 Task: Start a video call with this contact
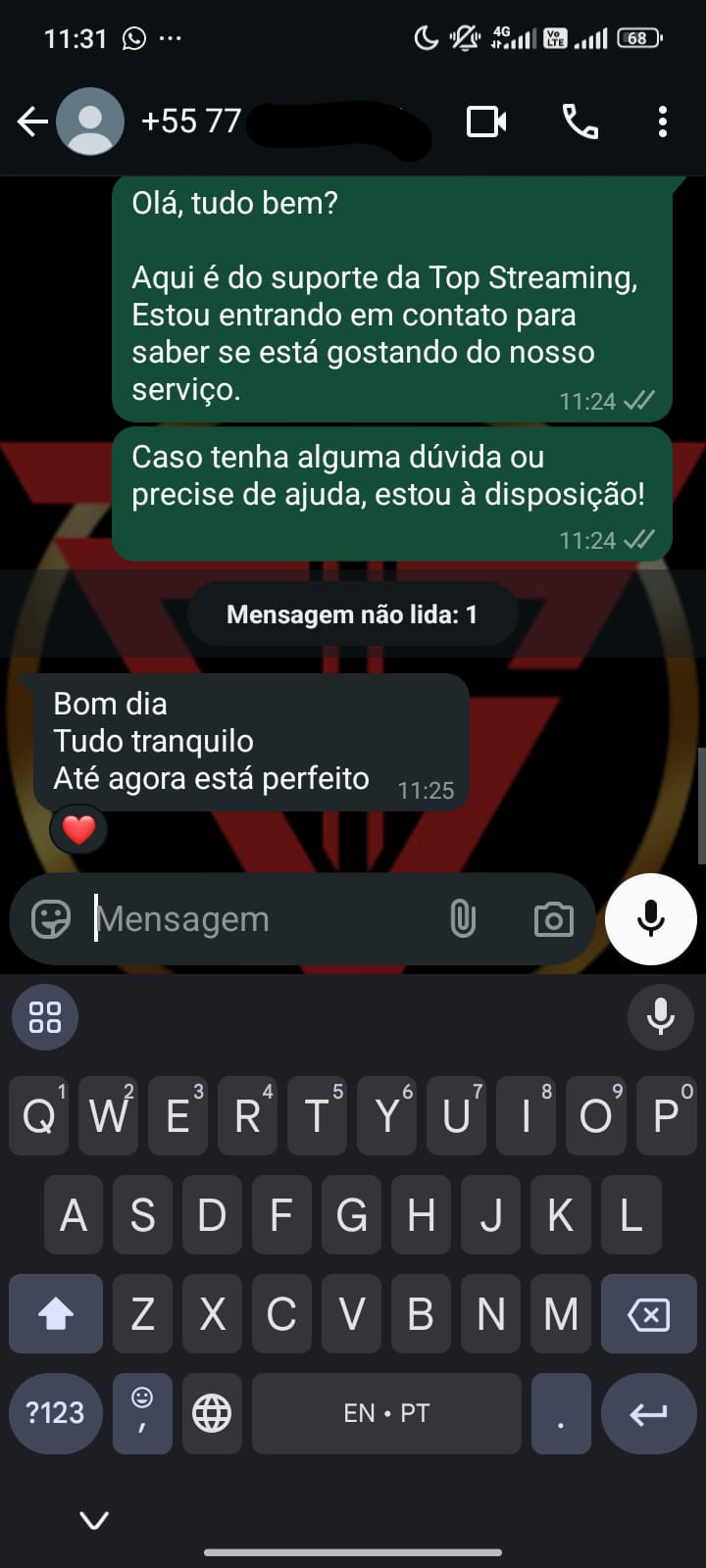pos(485,122)
